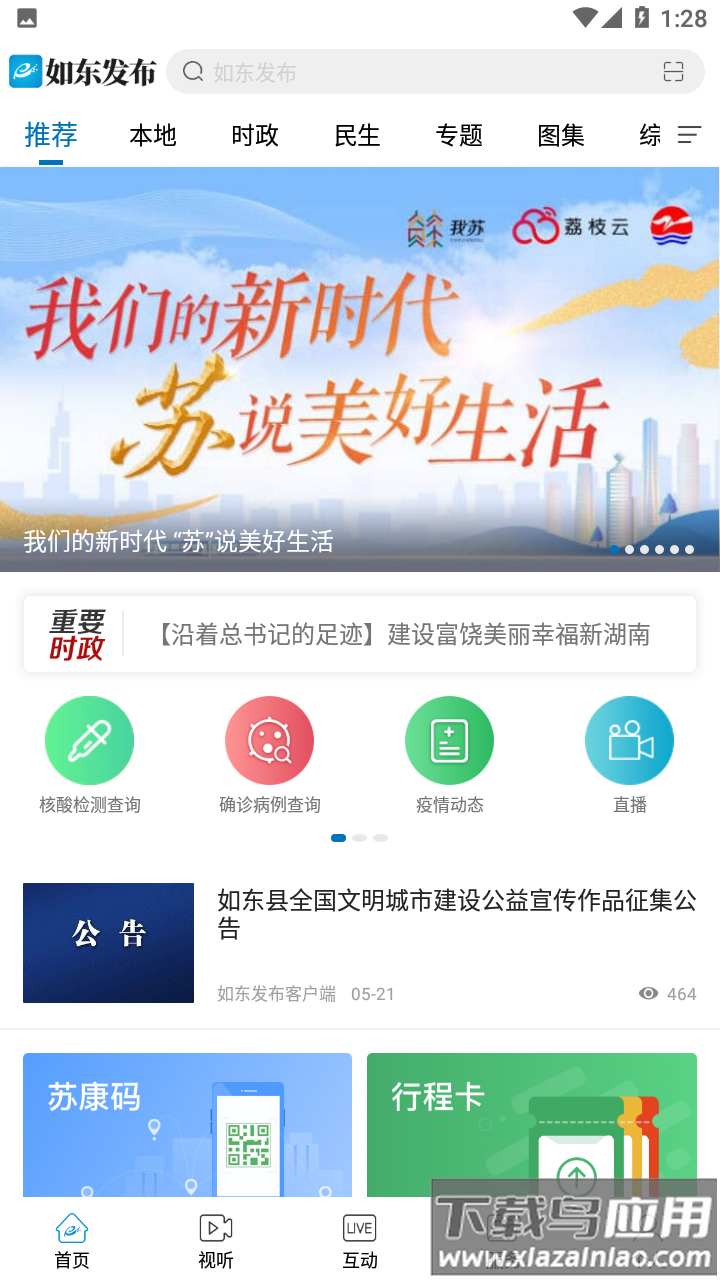Viewport: 720px width, 1280px height.
Task: Open the QR scan icon in search bar
Action: [673, 72]
